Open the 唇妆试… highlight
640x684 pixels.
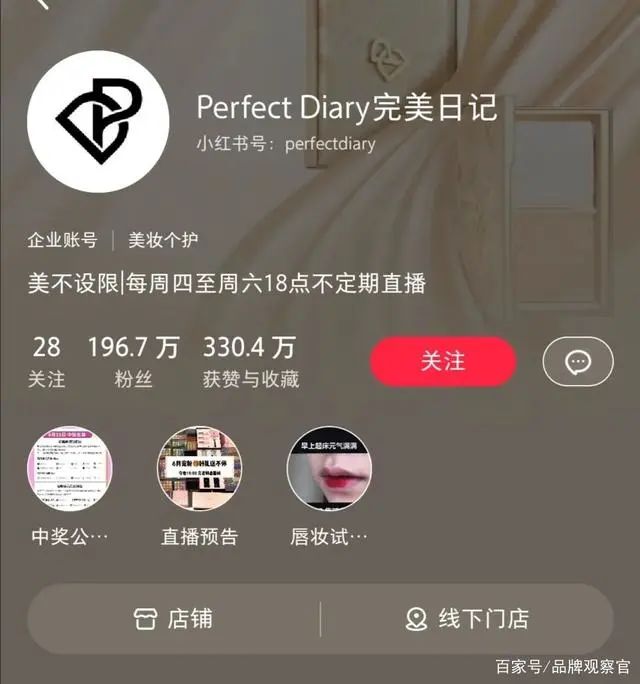click(x=329, y=469)
